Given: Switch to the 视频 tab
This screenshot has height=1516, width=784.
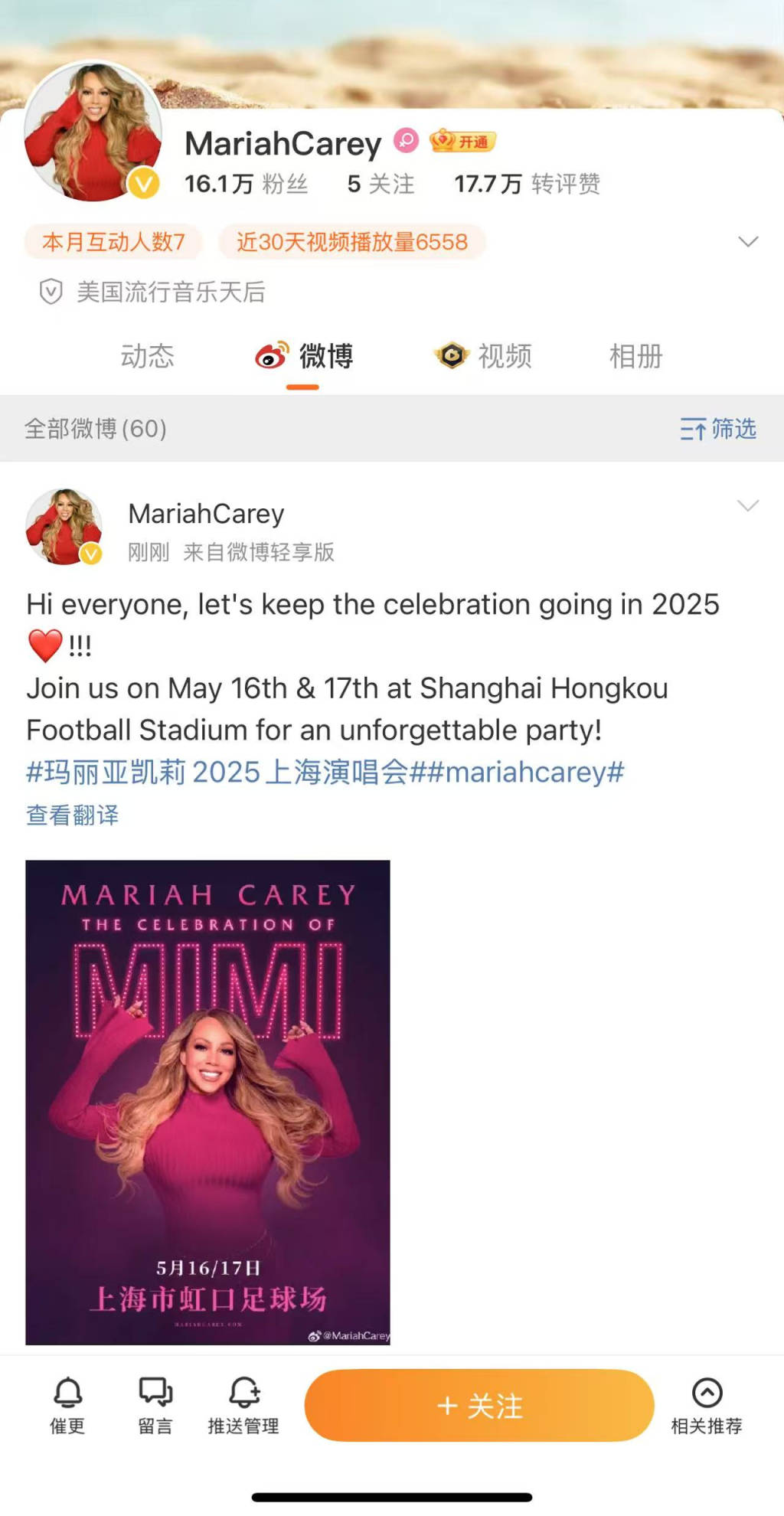Looking at the screenshot, I should pos(482,356).
